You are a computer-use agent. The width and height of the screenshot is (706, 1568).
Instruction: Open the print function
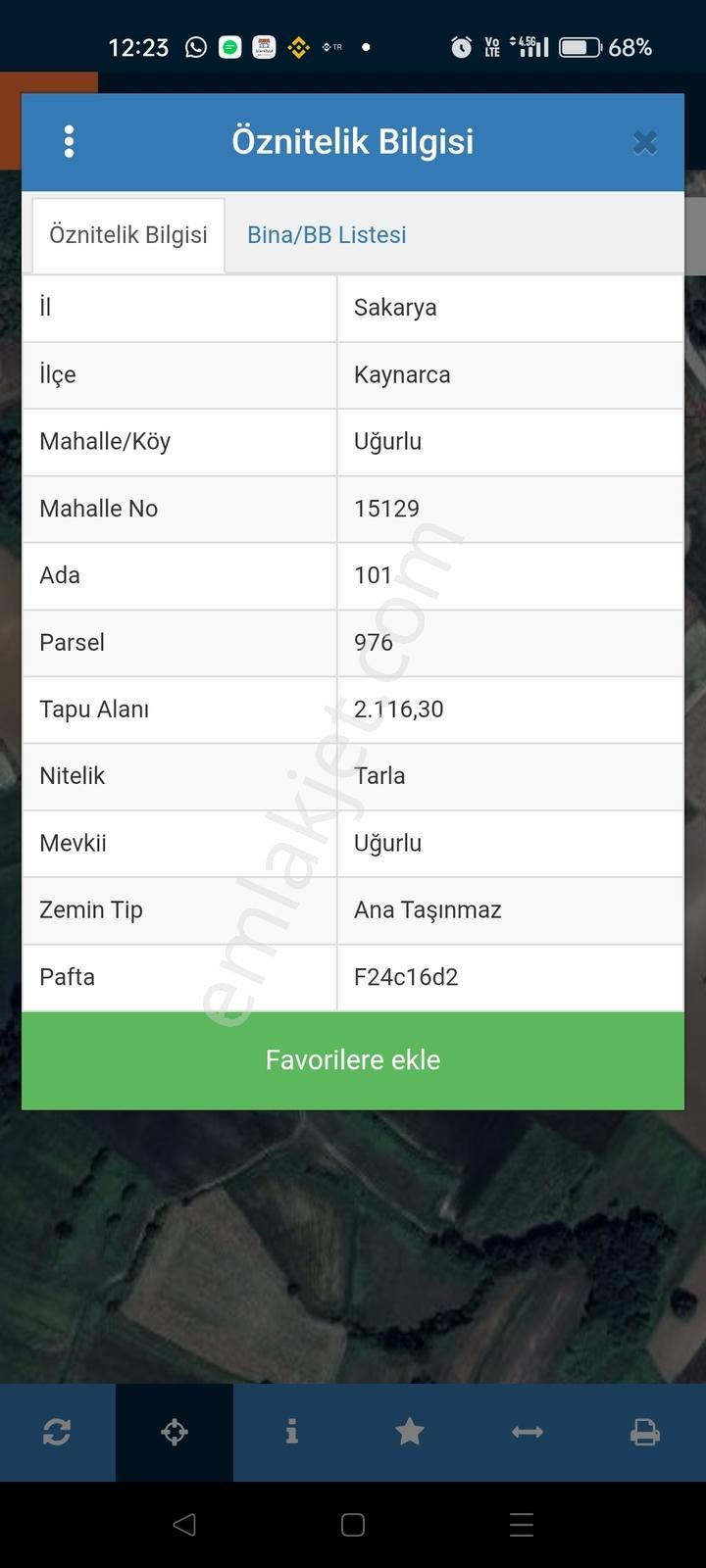[645, 1431]
